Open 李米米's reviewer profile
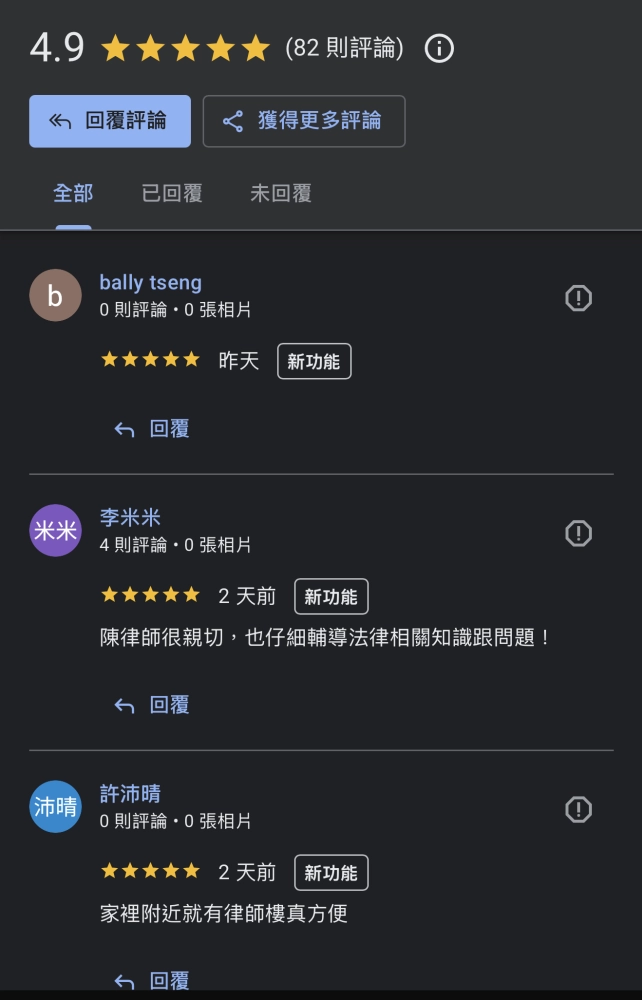 (x=130, y=518)
